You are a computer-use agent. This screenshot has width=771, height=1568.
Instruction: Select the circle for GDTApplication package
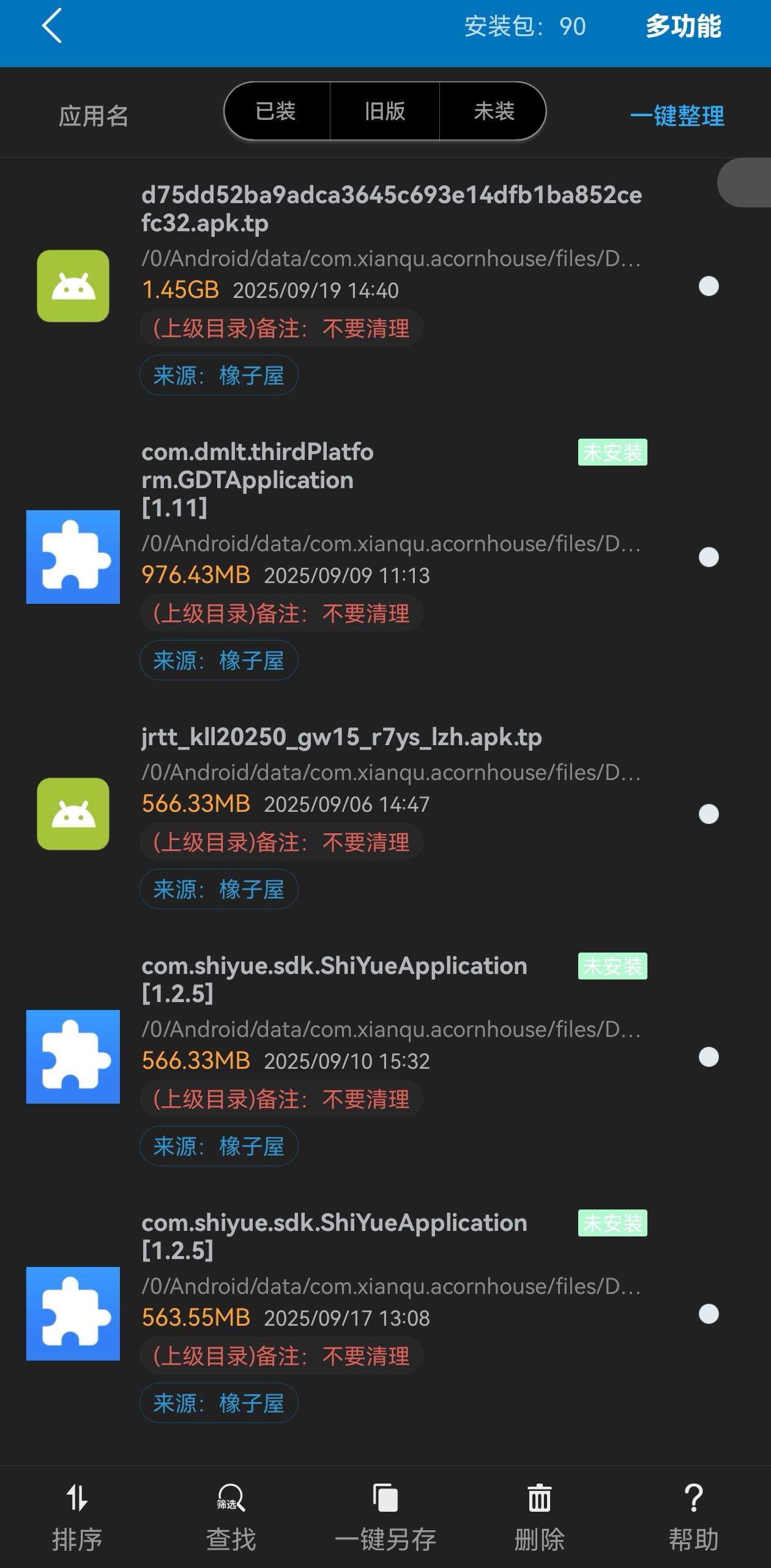point(709,557)
